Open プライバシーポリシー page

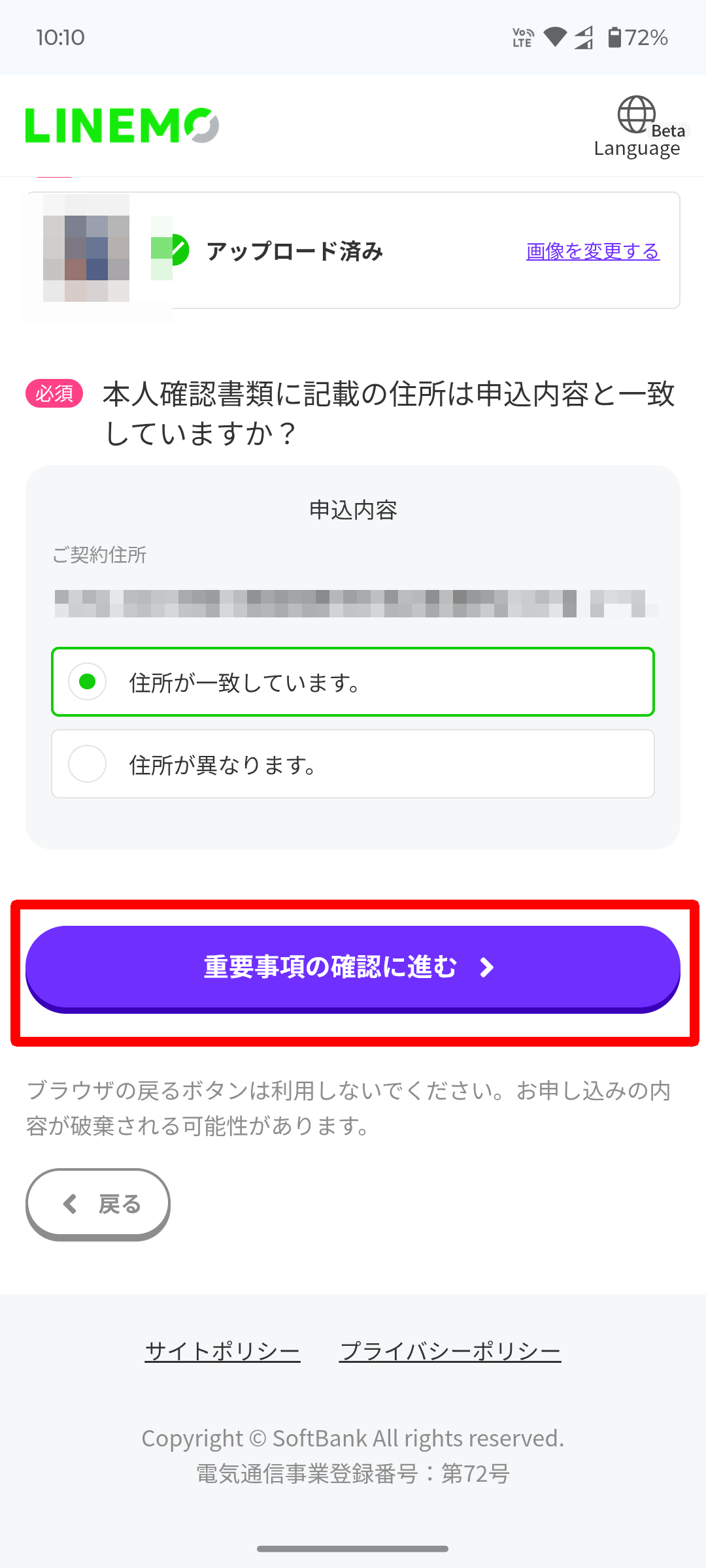point(449,1350)
